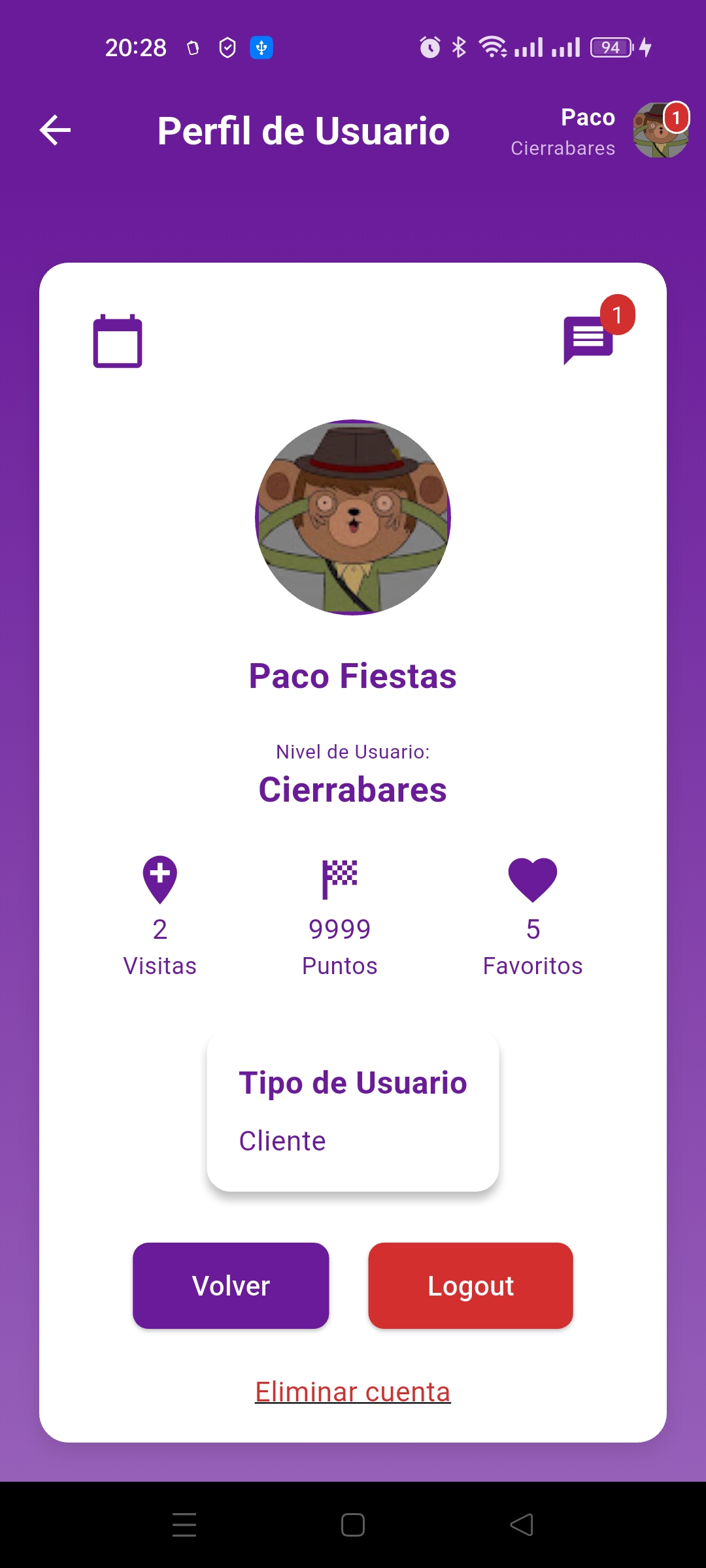
Task: Open the calendar icon on the profile card
Action: (118, 340)
